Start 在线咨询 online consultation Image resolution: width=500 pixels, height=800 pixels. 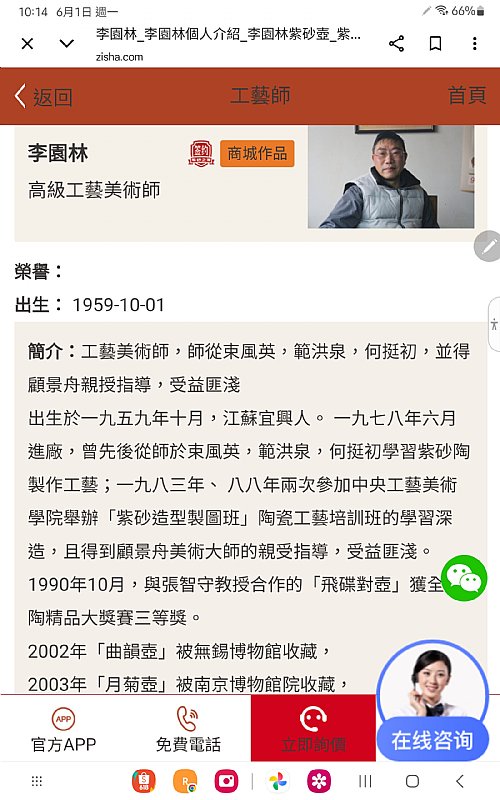(433, 740)
